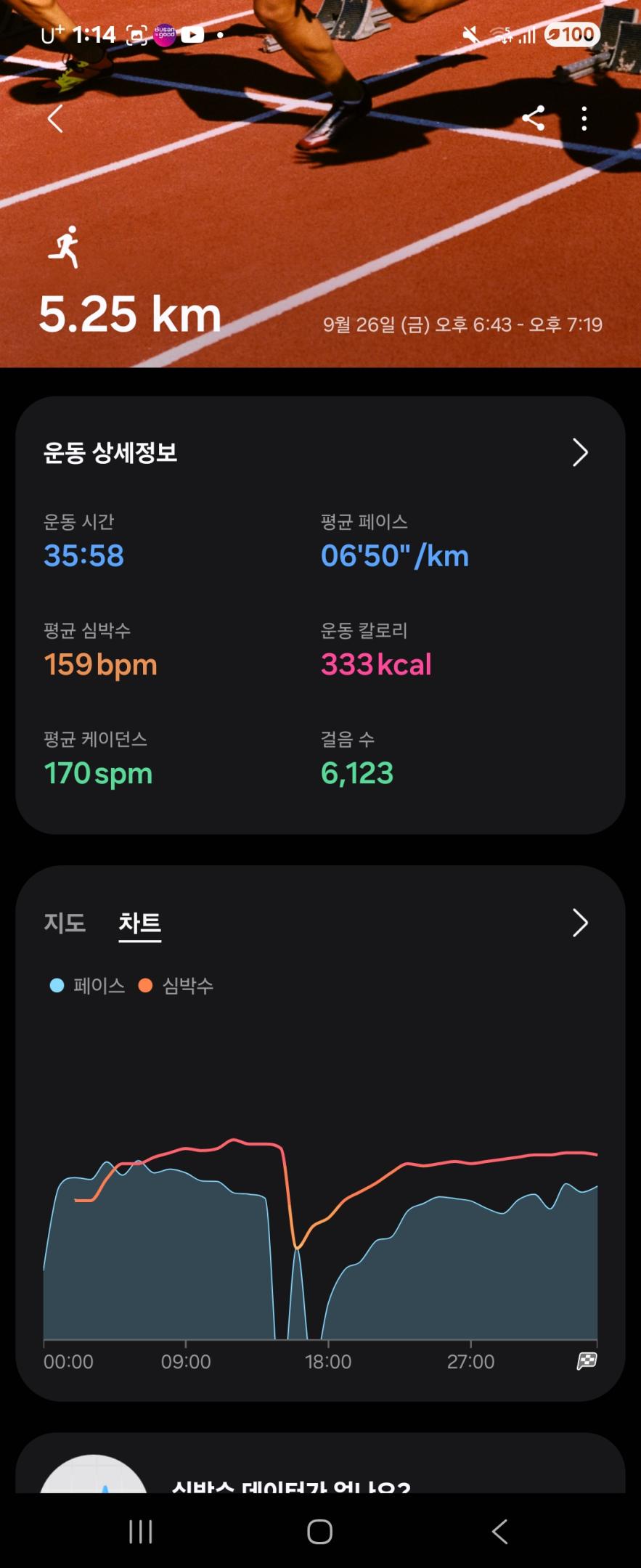Switch to the 지도 tab

point(65,923)
